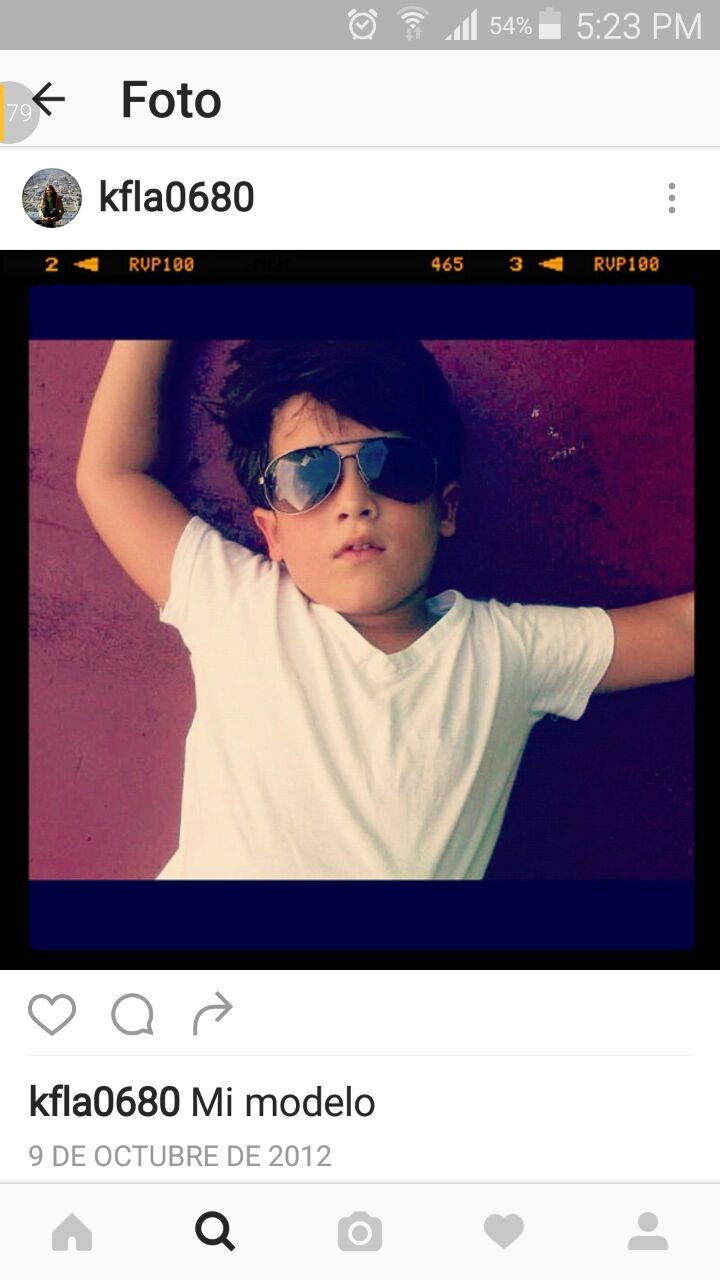Open the activity heart tab
Viewport: 720px width, 1280px height.
click(x=504, y=1232)
